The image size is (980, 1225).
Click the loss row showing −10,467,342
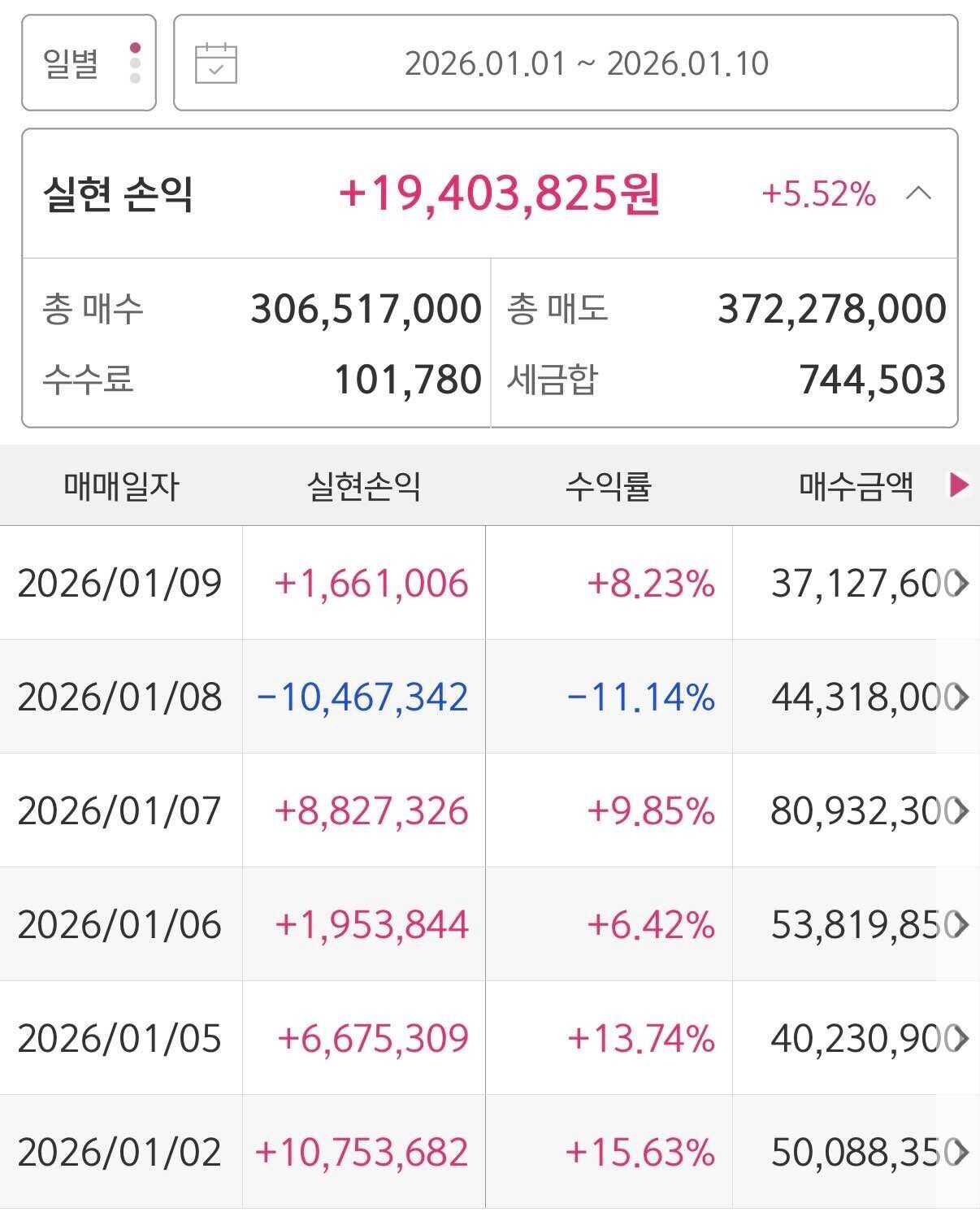click(362, 697)
